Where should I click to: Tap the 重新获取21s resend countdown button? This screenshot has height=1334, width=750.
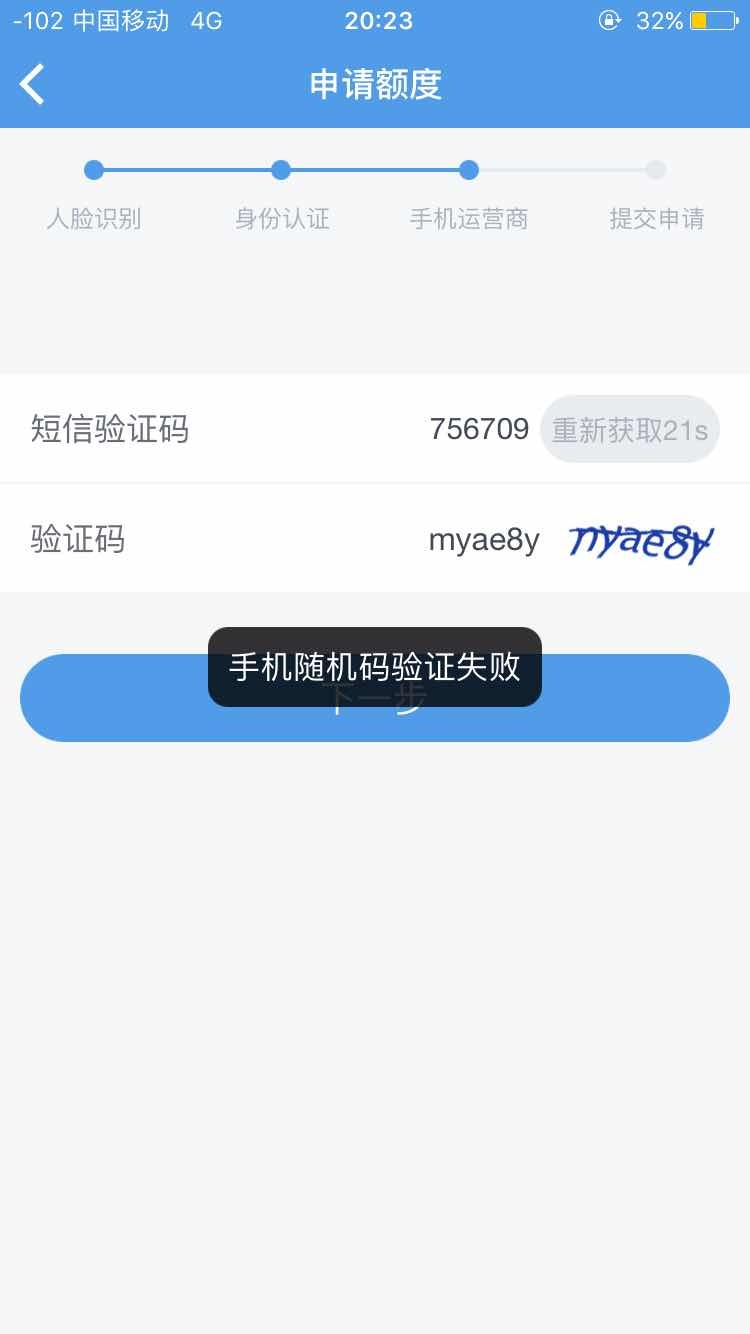click(629, 428)
